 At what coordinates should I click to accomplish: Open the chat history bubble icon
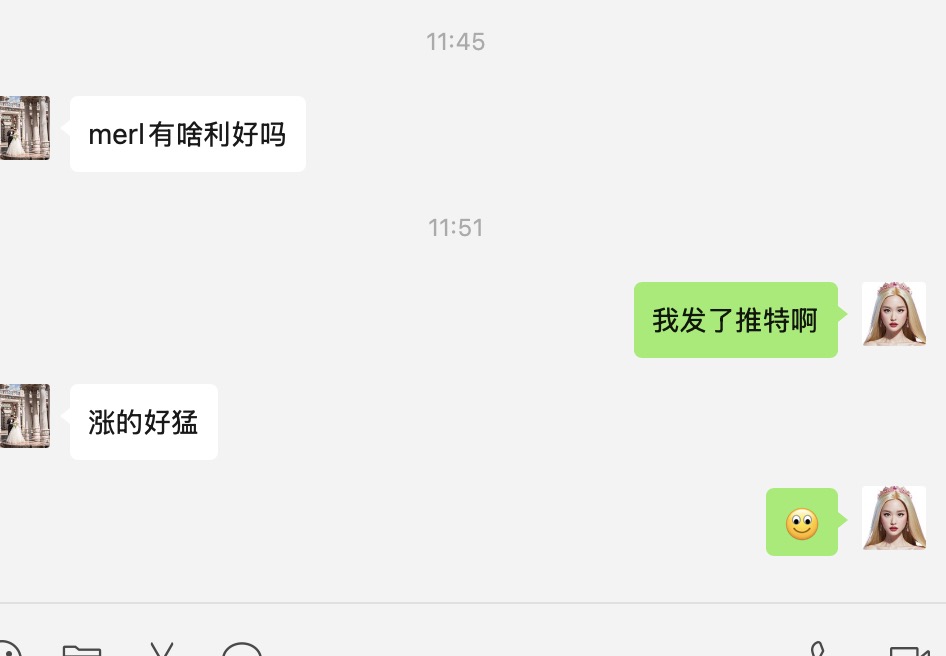click(x=241, y=650)
